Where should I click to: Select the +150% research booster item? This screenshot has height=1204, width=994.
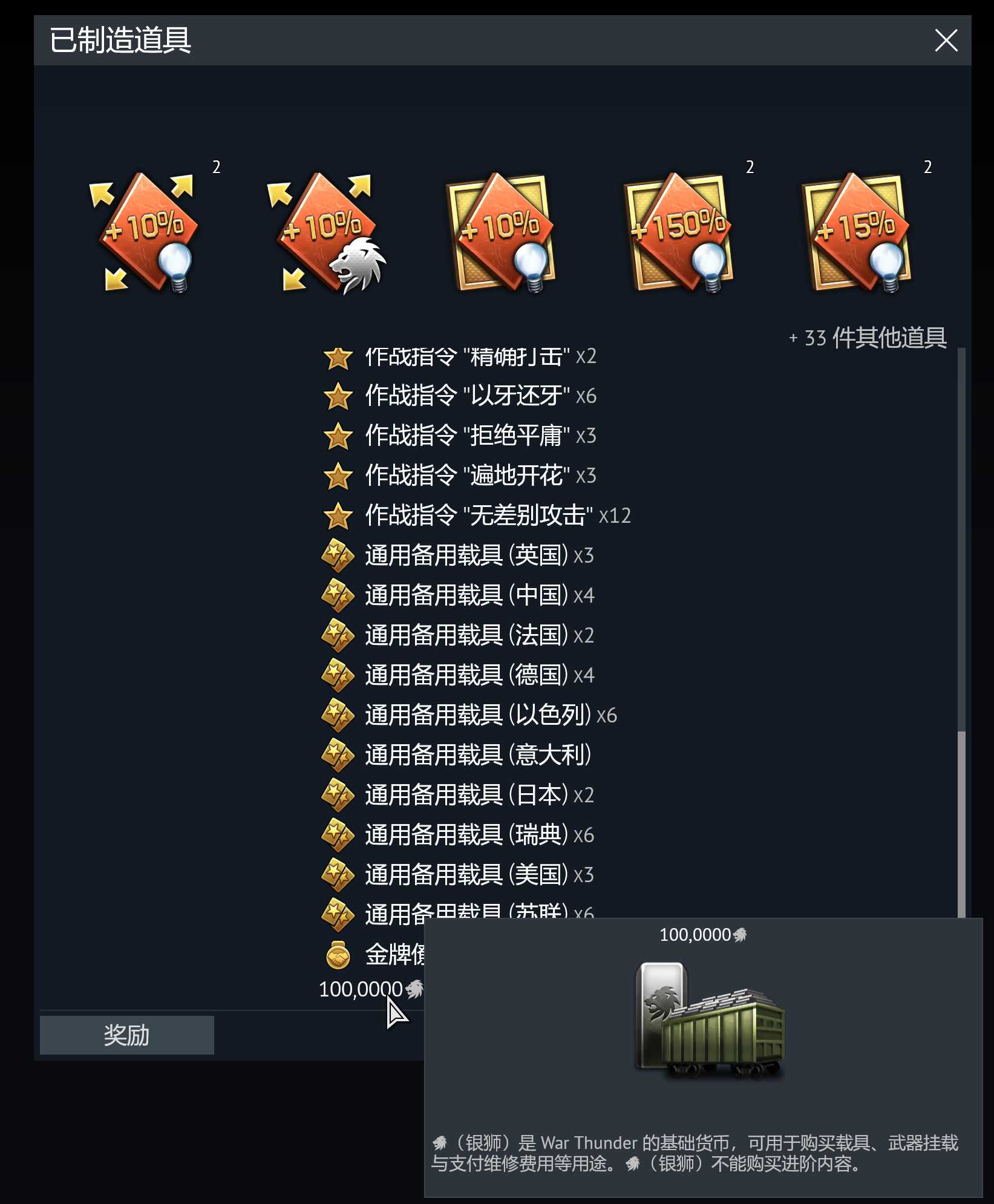[678, 232]
